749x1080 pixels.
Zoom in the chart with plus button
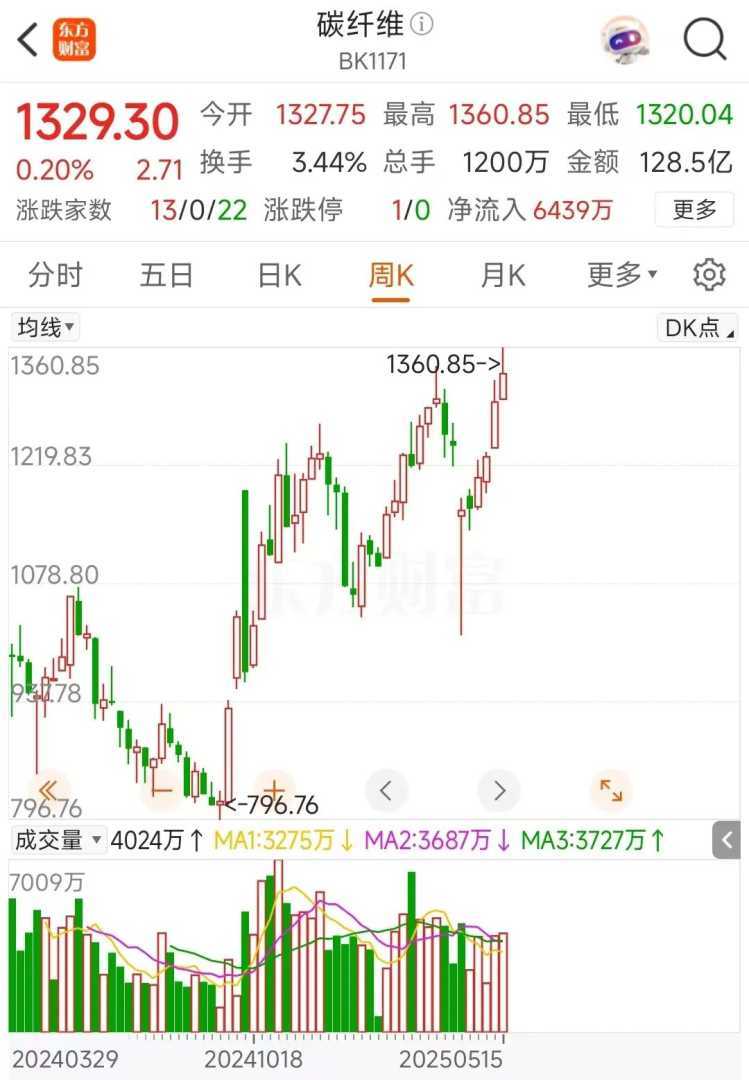(x=275, y=790)
